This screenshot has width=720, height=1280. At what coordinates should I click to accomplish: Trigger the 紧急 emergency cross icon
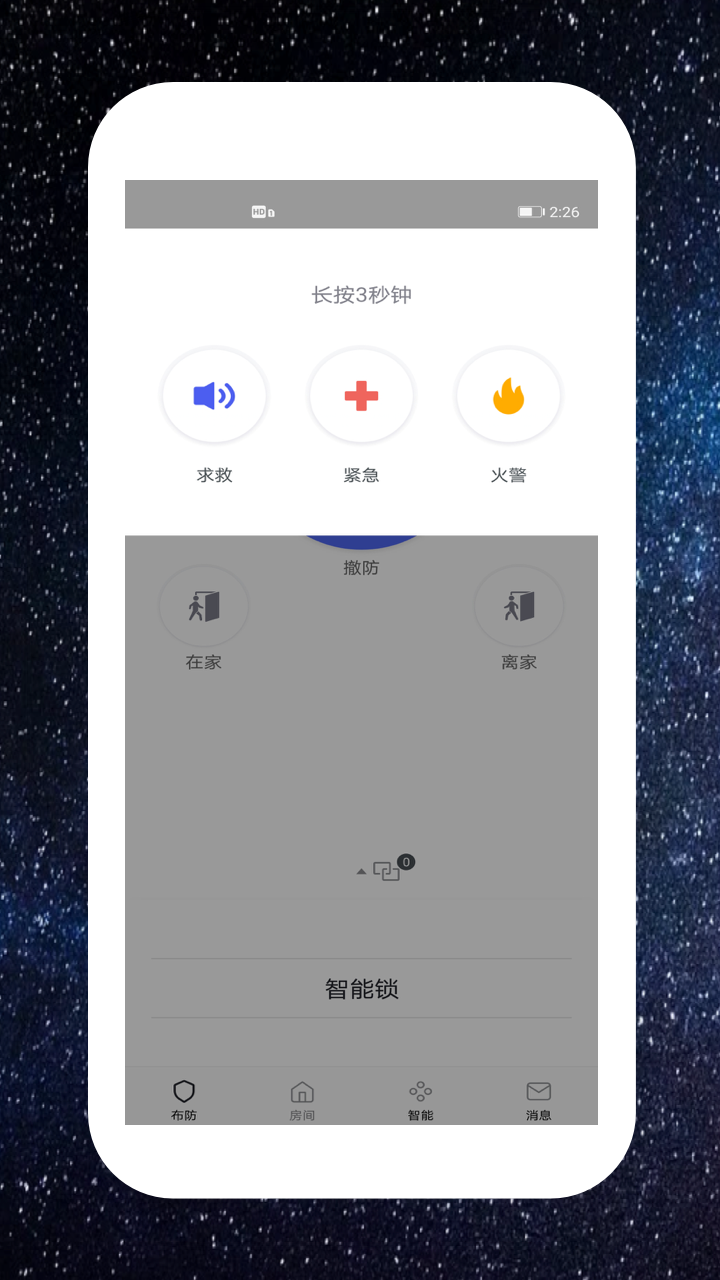(x=361, y=395)
